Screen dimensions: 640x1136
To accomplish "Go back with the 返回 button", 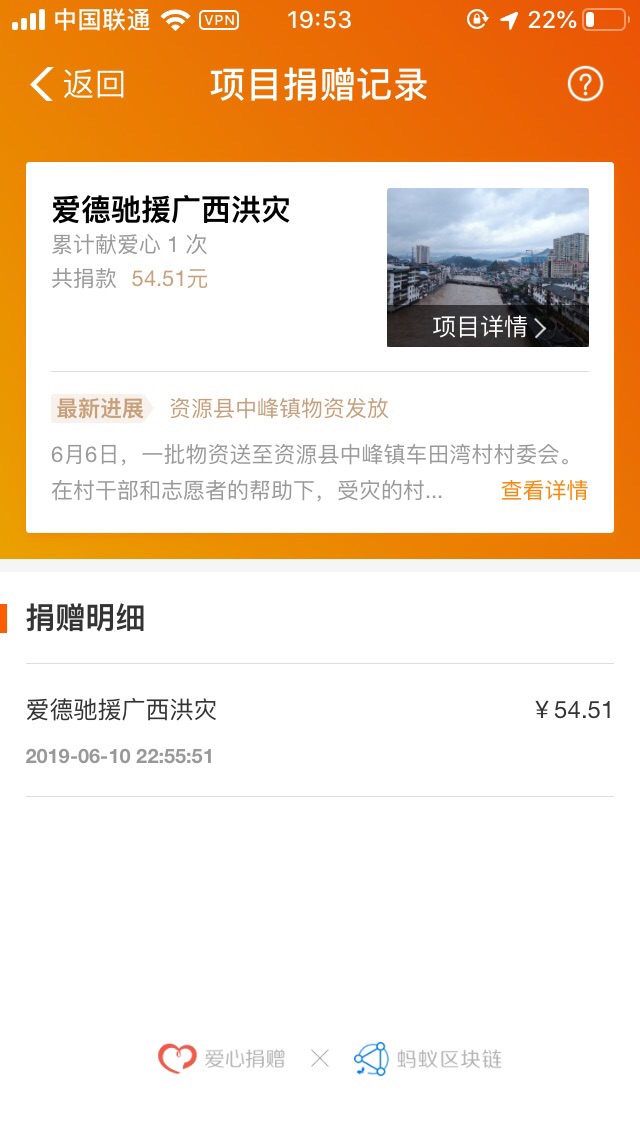I will pos(78,85).
